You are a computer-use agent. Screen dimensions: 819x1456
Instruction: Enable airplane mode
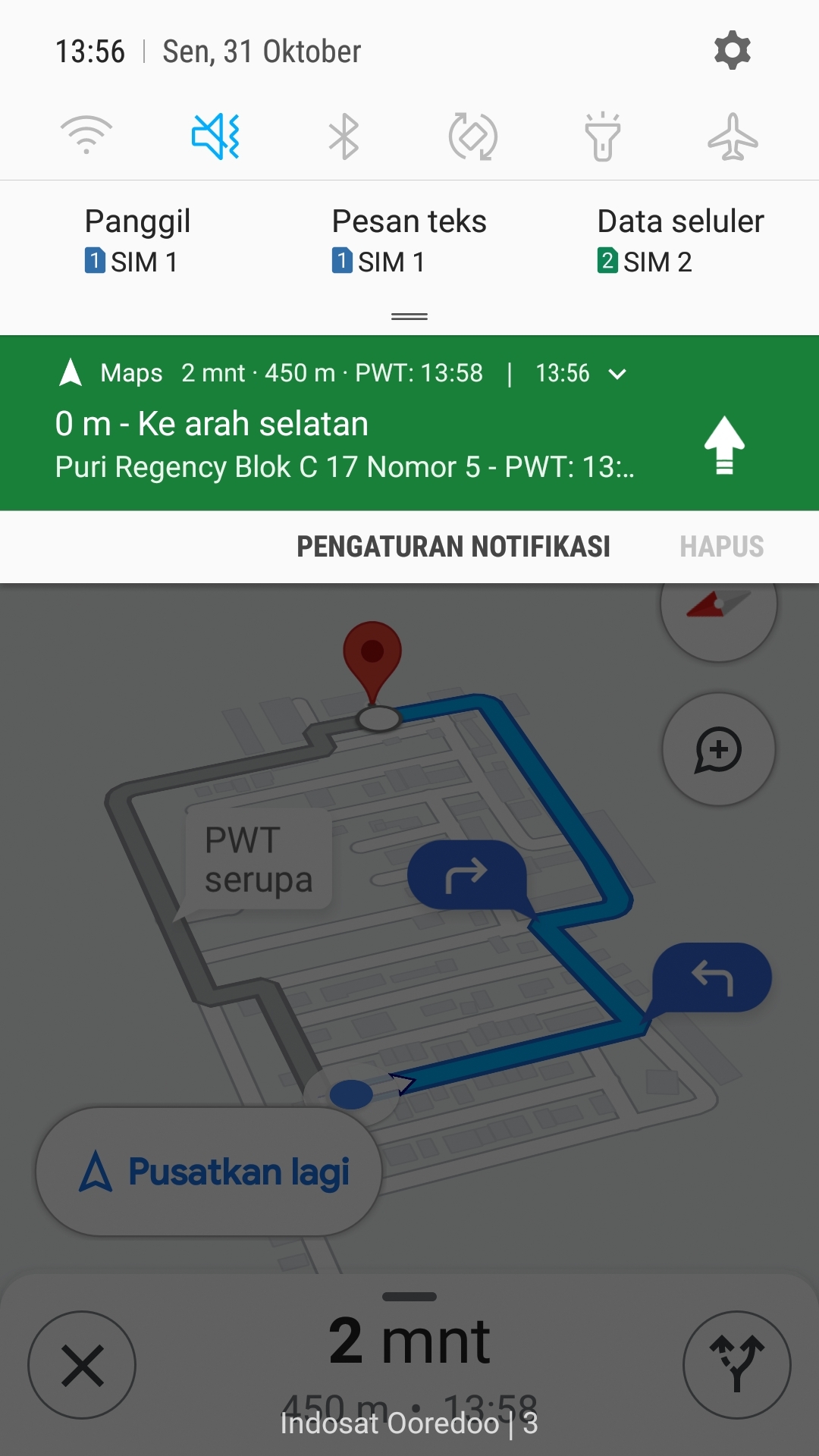click(x=733, y=136)
